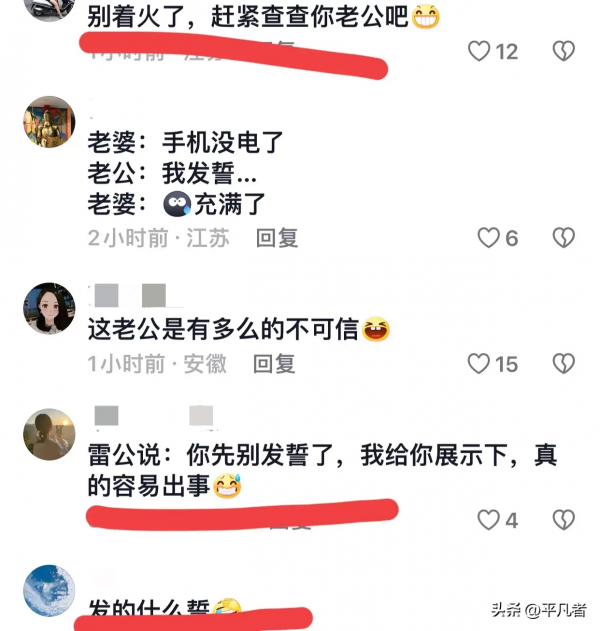Screen dimensions: 600x631
Task: Like the "老婆：手机没电了" comment
Action: [x=488, y=238]
